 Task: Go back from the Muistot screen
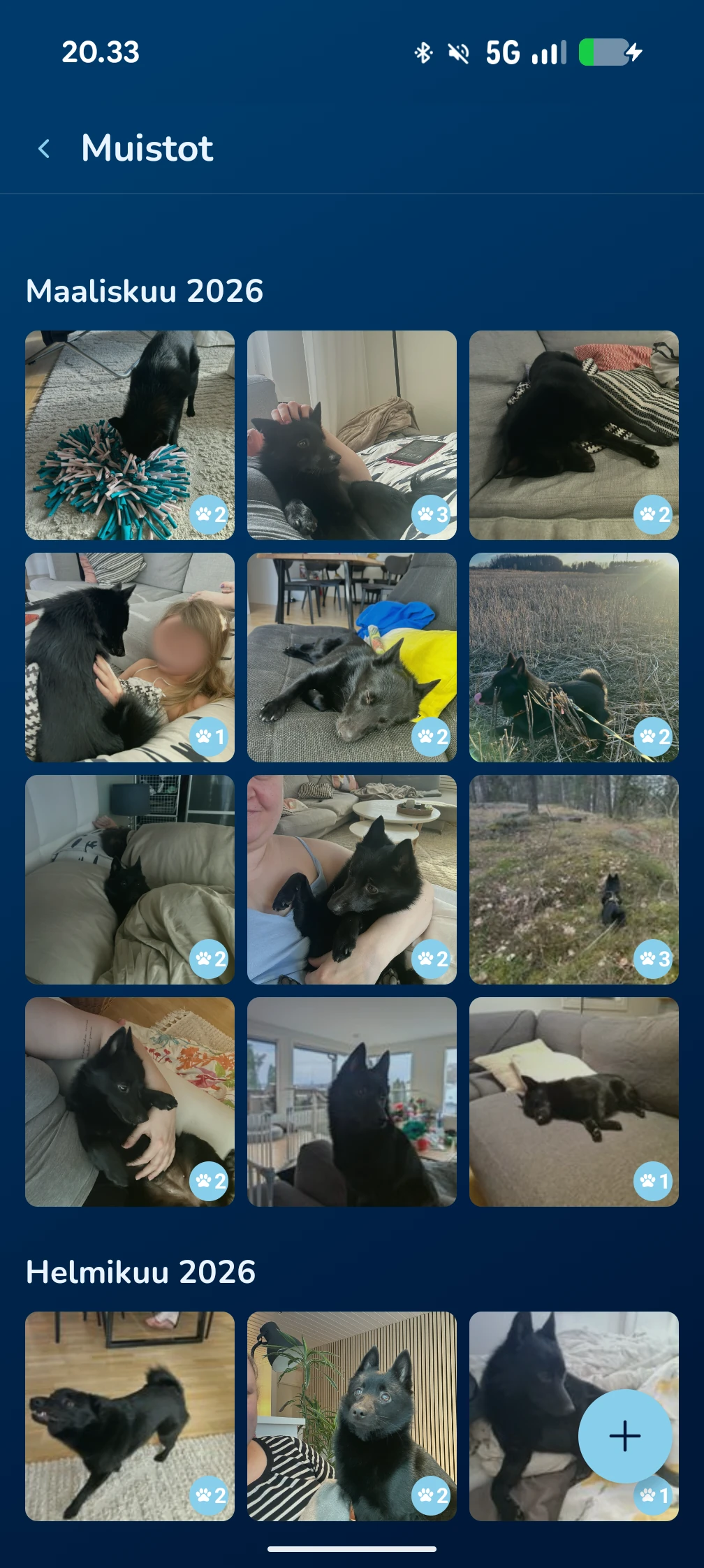[x=44, y=148]
